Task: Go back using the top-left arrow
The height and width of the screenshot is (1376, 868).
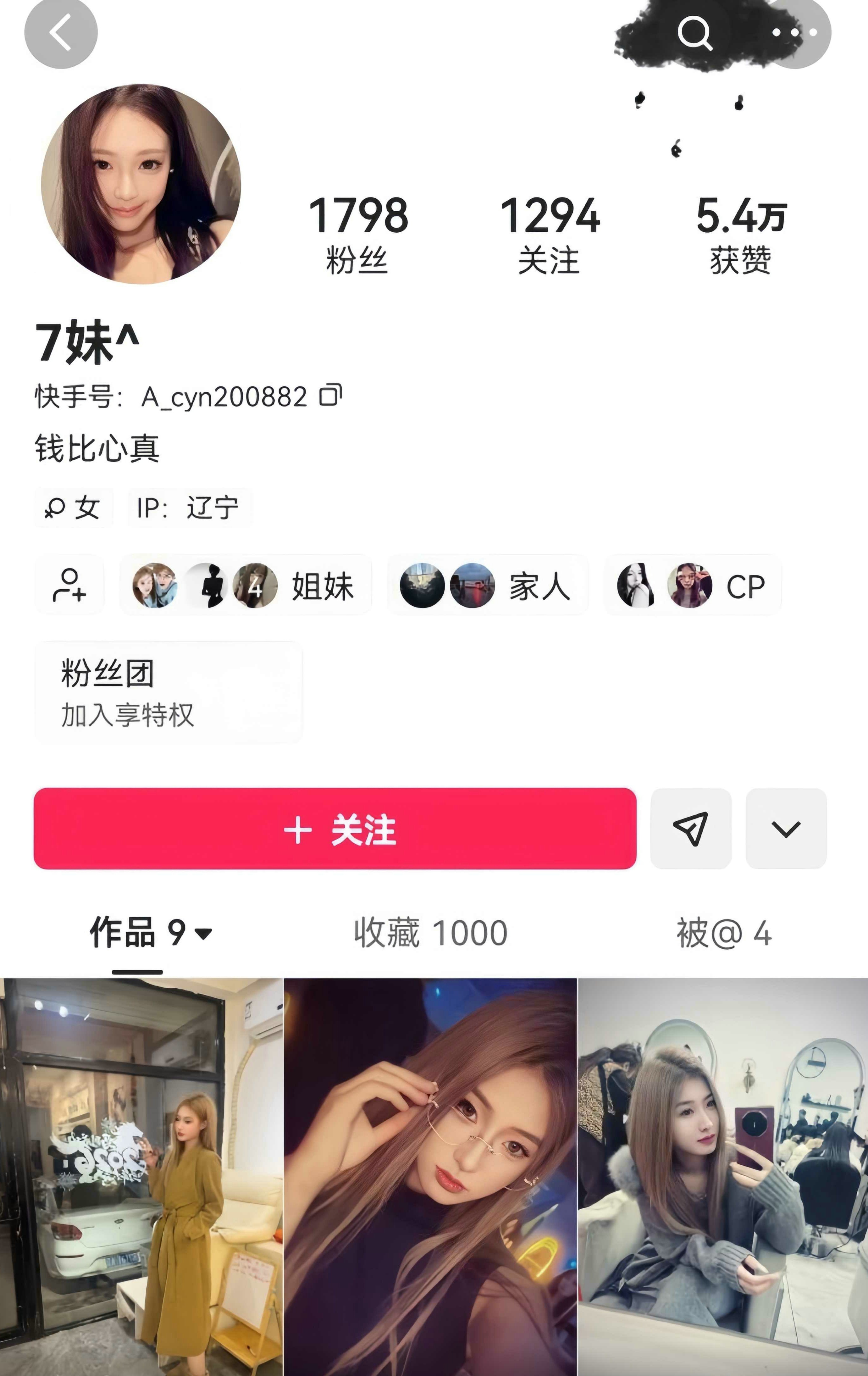Action: [x=61, y=33]
